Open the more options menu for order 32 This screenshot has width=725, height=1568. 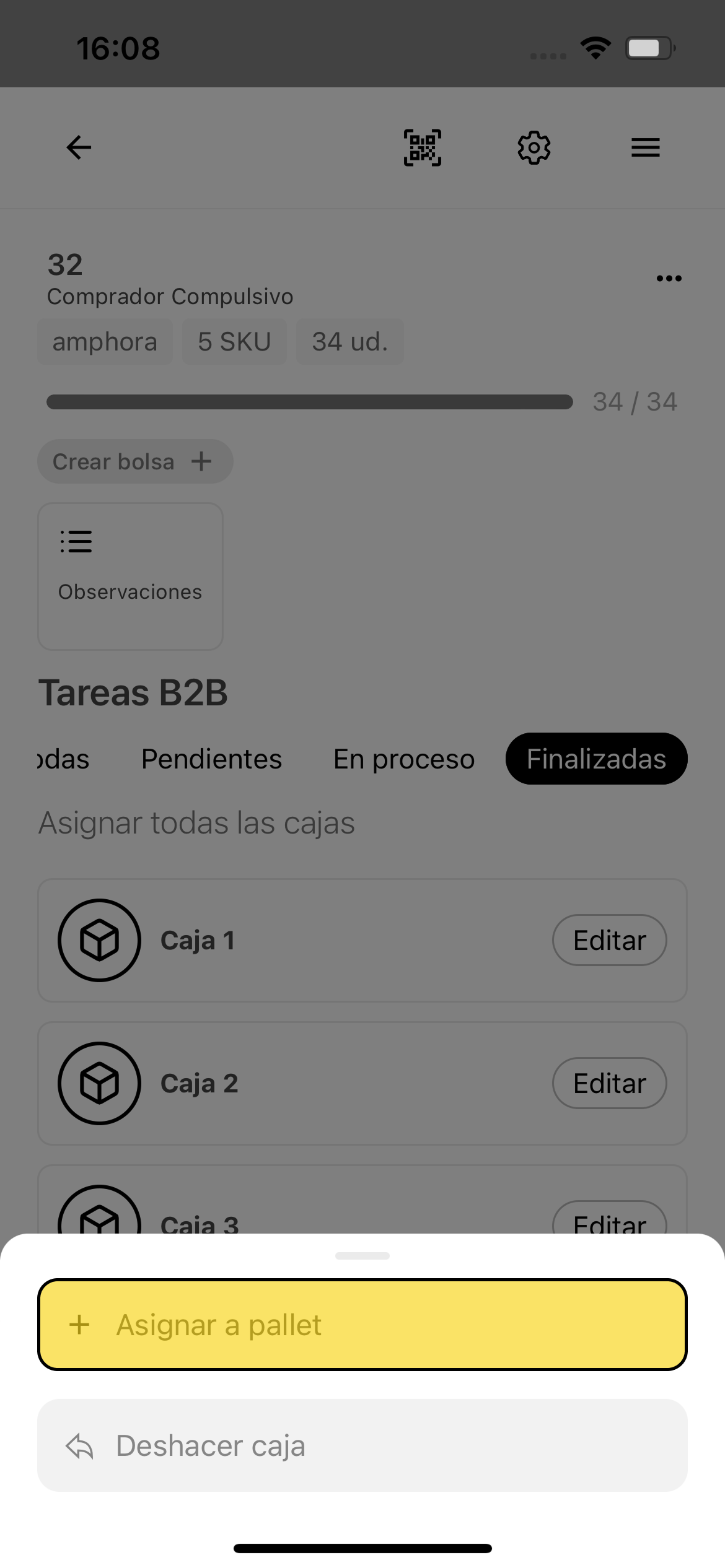point(669,278)
